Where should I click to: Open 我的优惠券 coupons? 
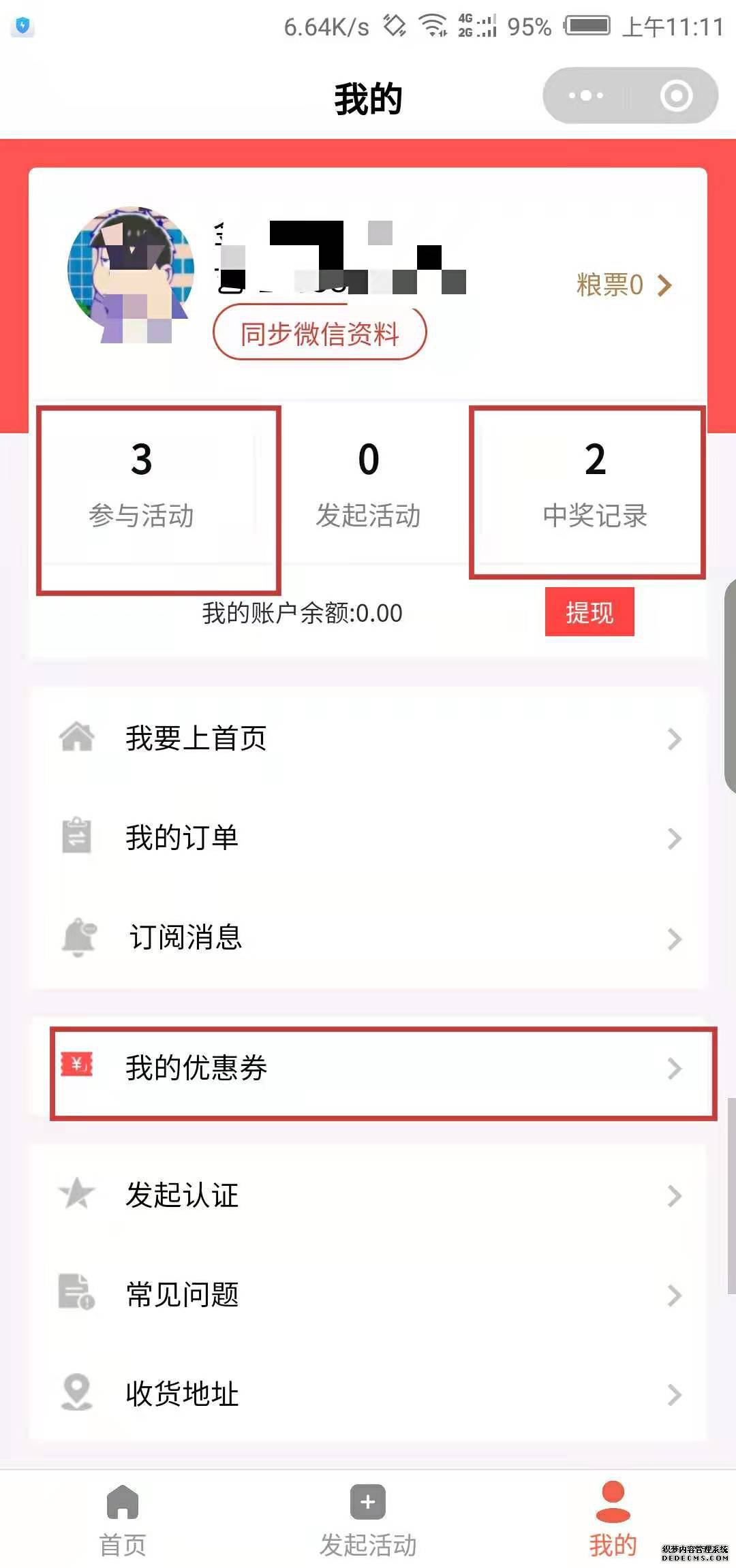pos(368,1068)
